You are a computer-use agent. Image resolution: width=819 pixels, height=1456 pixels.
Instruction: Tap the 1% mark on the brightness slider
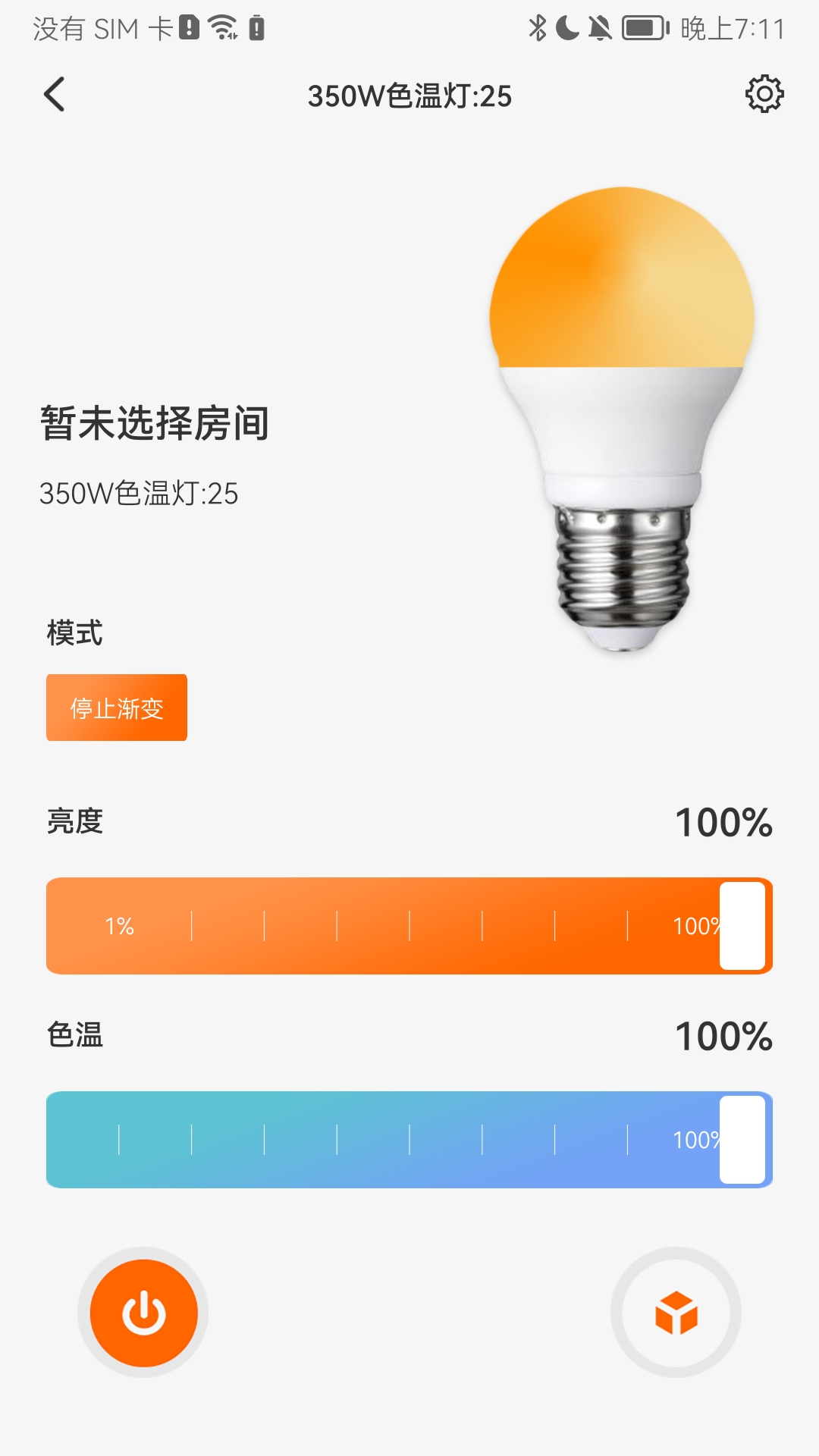pyautogui.click(x=119, y=926)
